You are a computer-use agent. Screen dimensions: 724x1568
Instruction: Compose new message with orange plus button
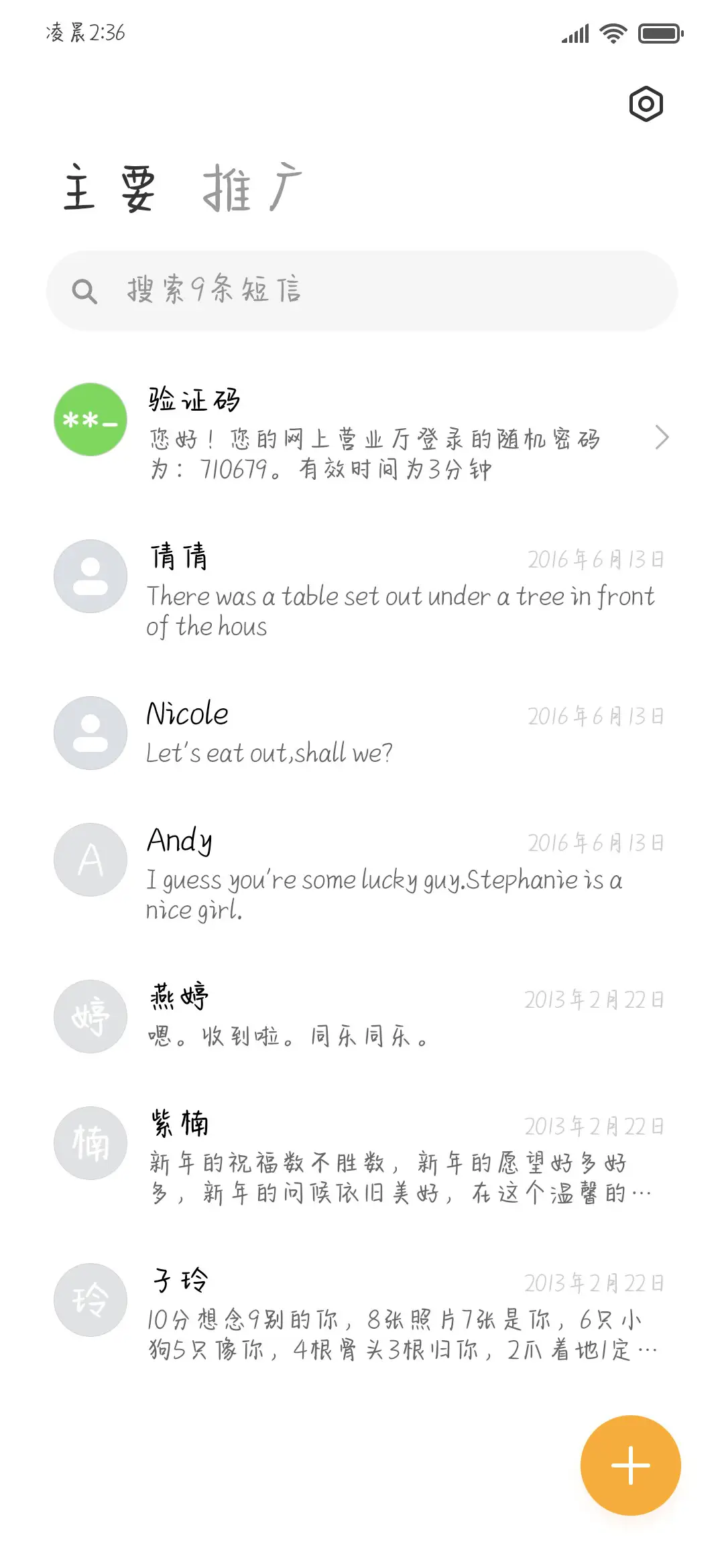click(629, 1465)
